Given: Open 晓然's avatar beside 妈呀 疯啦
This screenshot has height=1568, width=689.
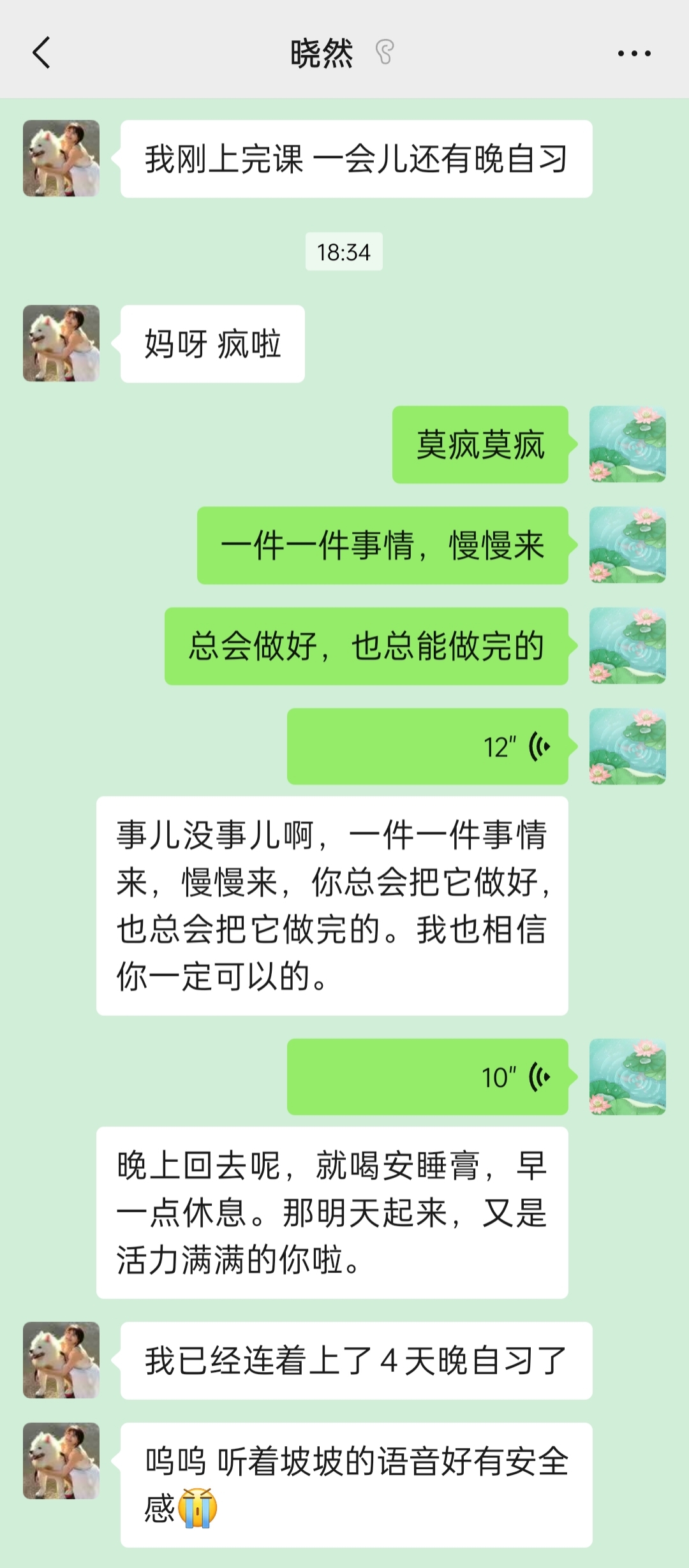Looking at the screenshot, I should pos(61,344).
